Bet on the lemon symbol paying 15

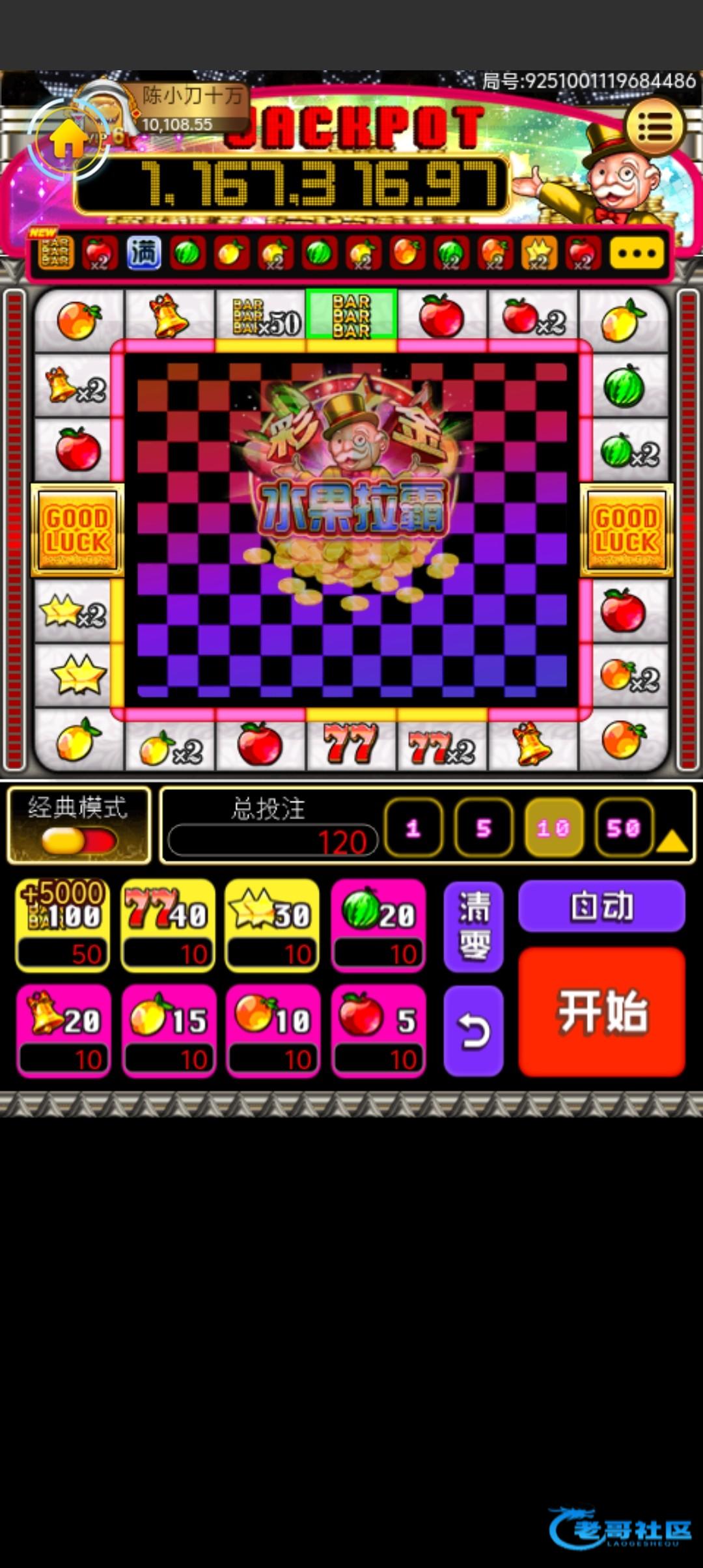click(169, 1031)
